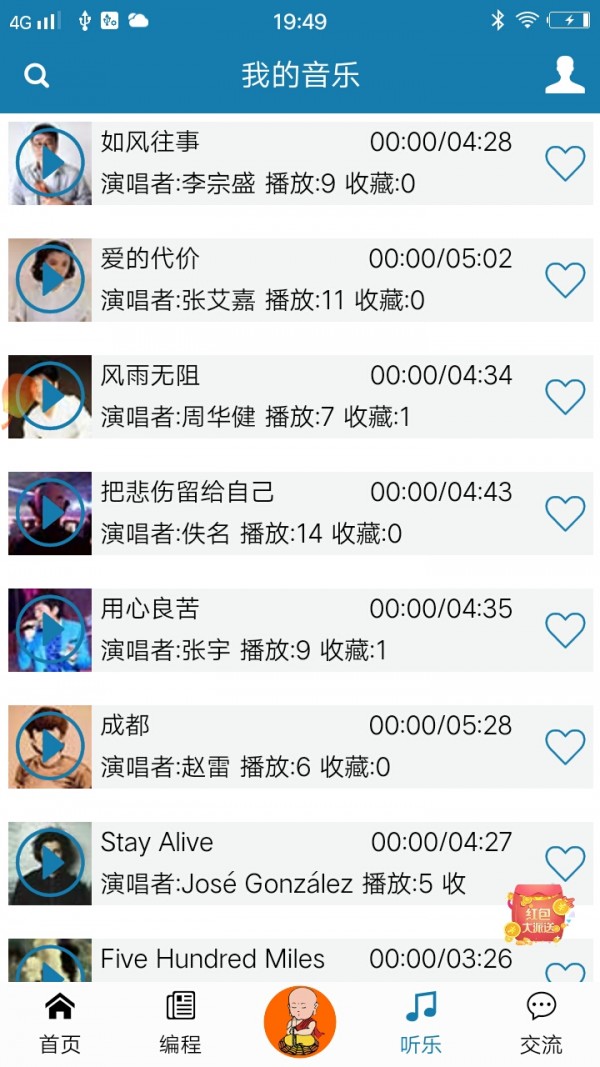This screenshot has height=1067, width=600.
Task: Play the song 成都
Action: 50,747
